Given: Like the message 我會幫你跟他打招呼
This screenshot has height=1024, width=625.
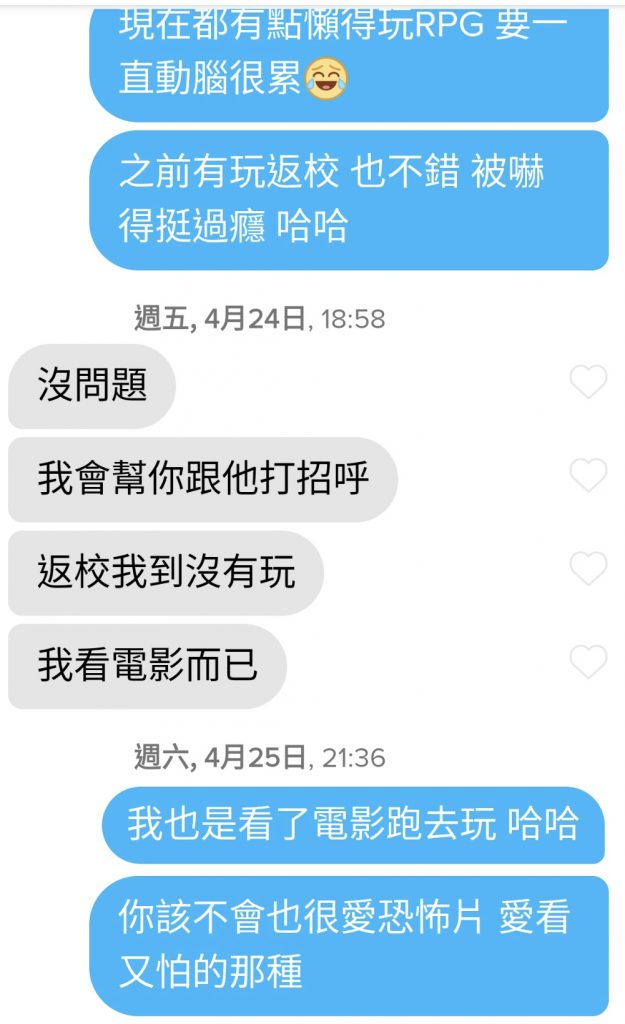Looking at the screenshot, I should pos(587,476).
